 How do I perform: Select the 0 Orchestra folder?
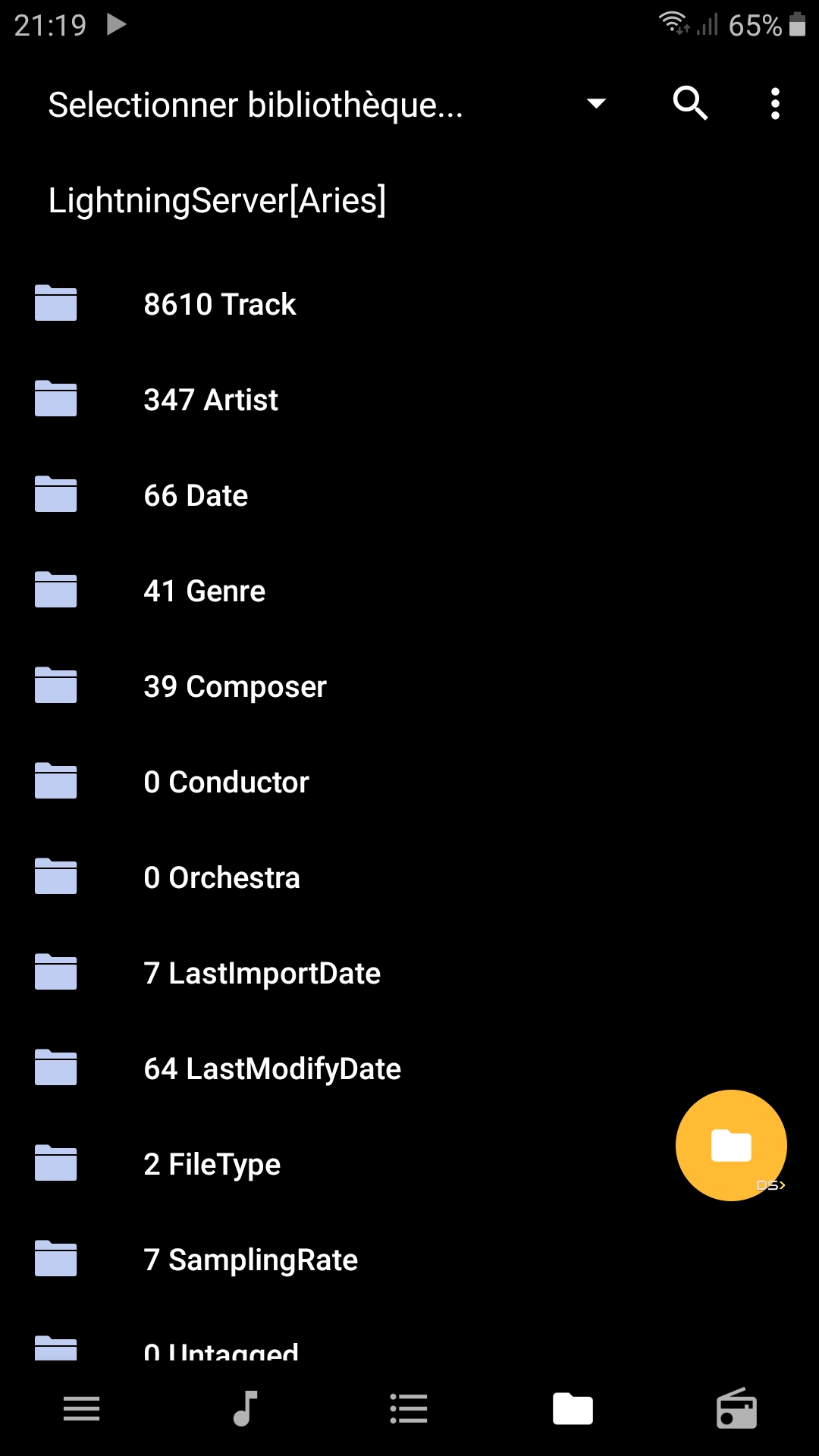pyautogui.click(x=221, y=877)
